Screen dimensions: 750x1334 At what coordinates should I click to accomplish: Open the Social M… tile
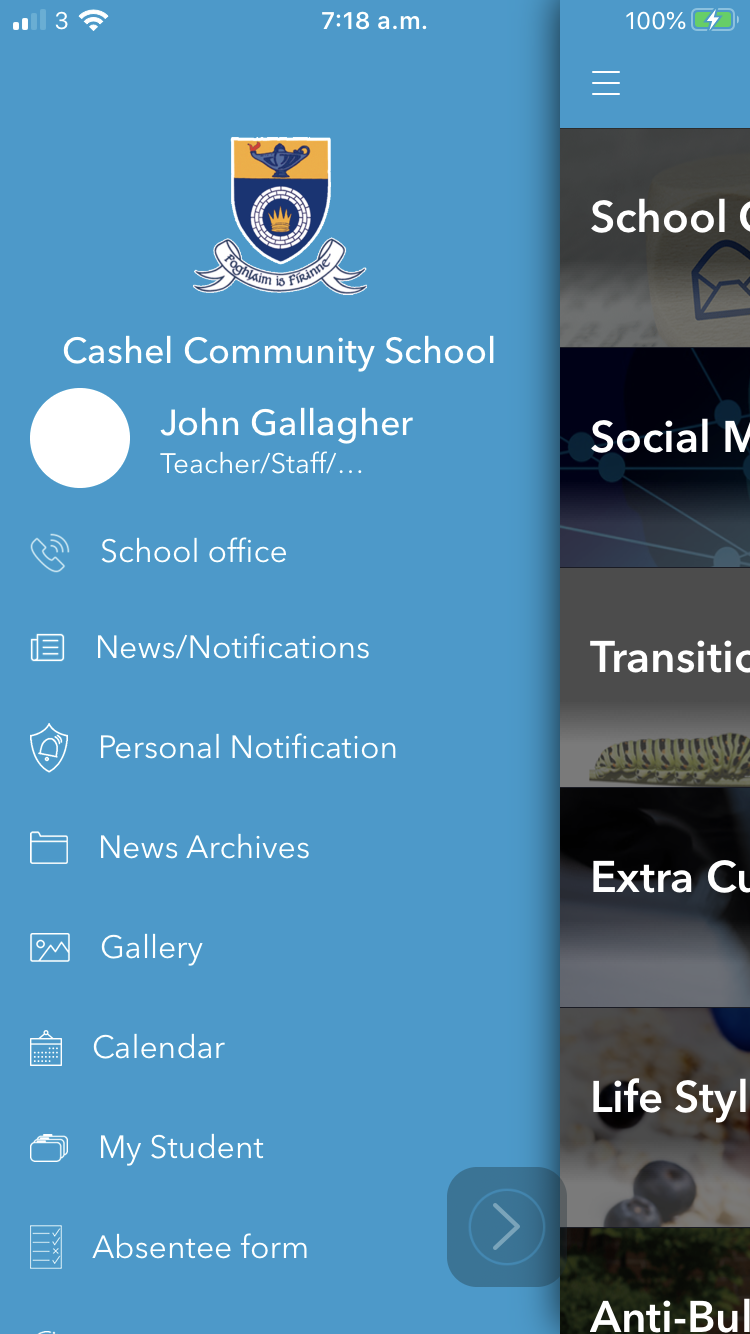tap(655, 458)
